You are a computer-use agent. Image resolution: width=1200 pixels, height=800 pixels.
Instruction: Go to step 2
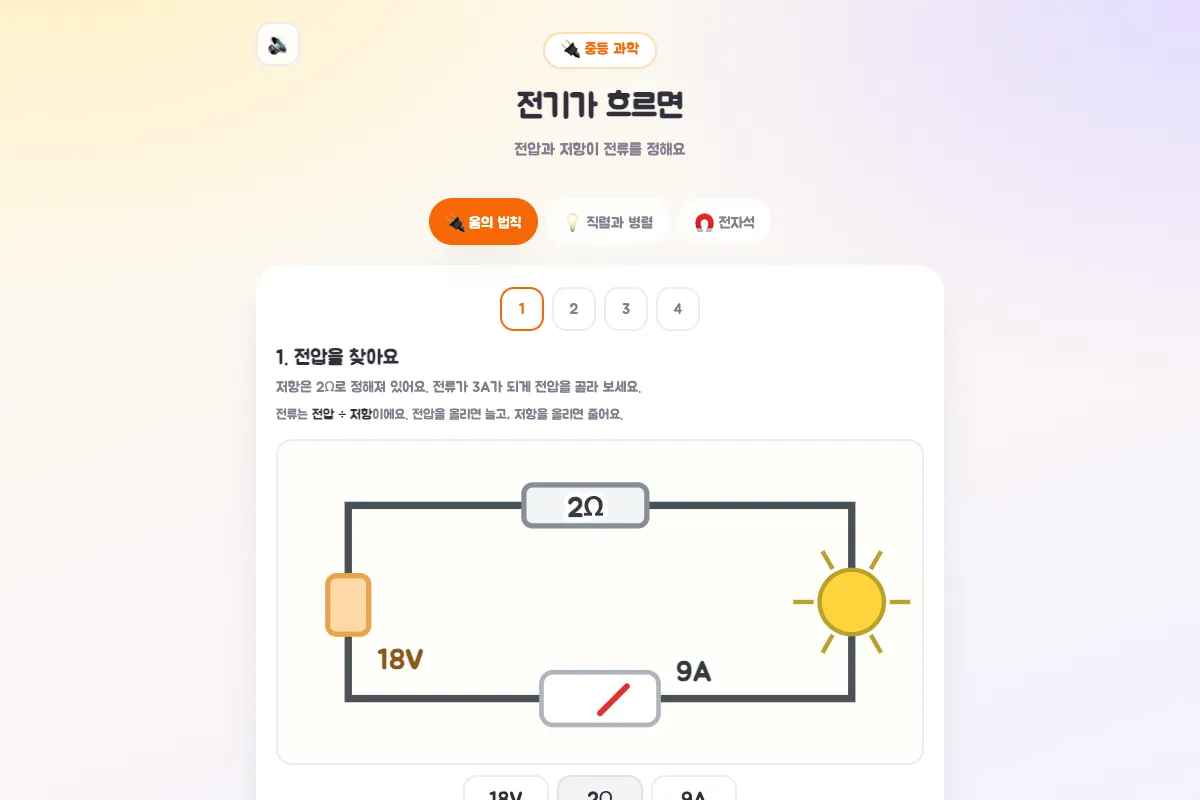(x=574, y=309)
